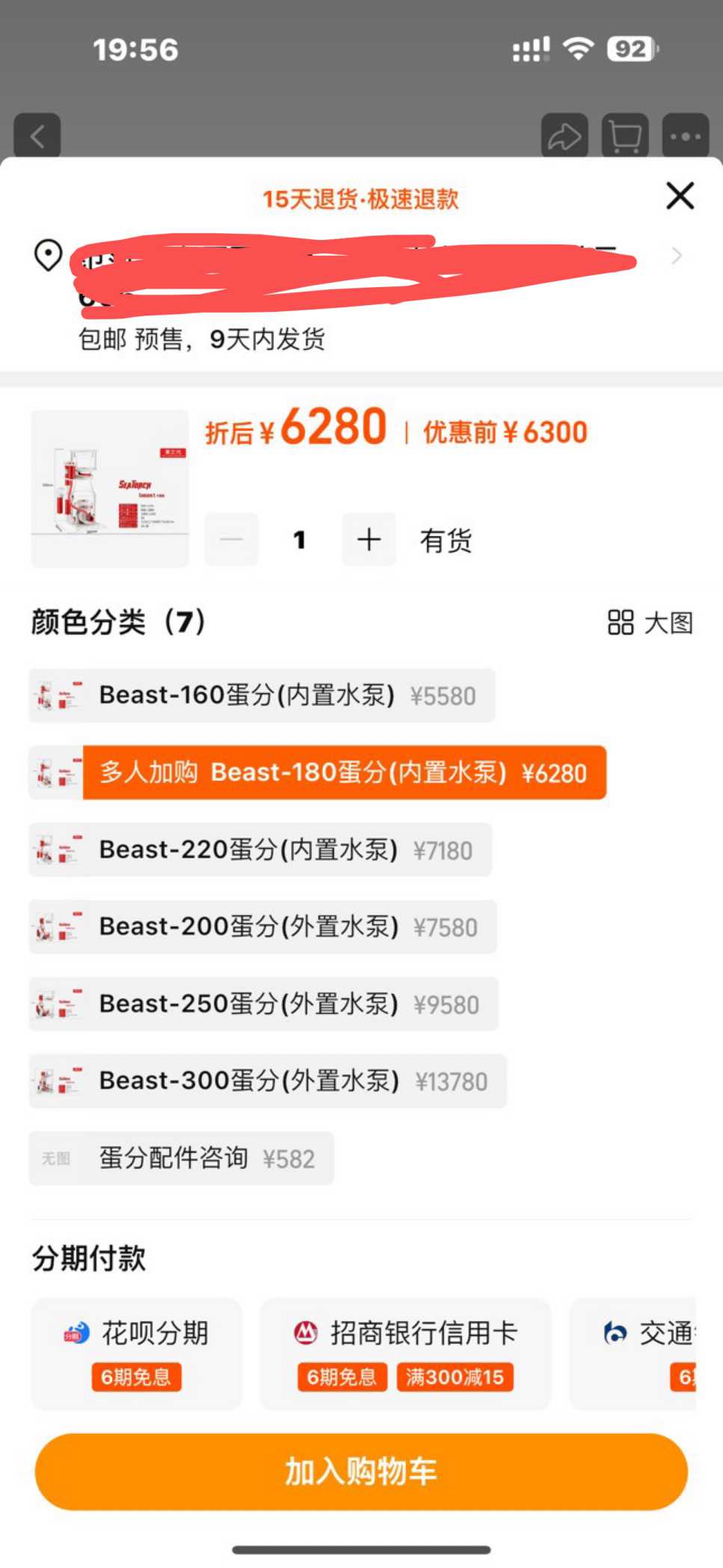
Task: View the product thumbnail image
Action: click(x=110, y=488)
